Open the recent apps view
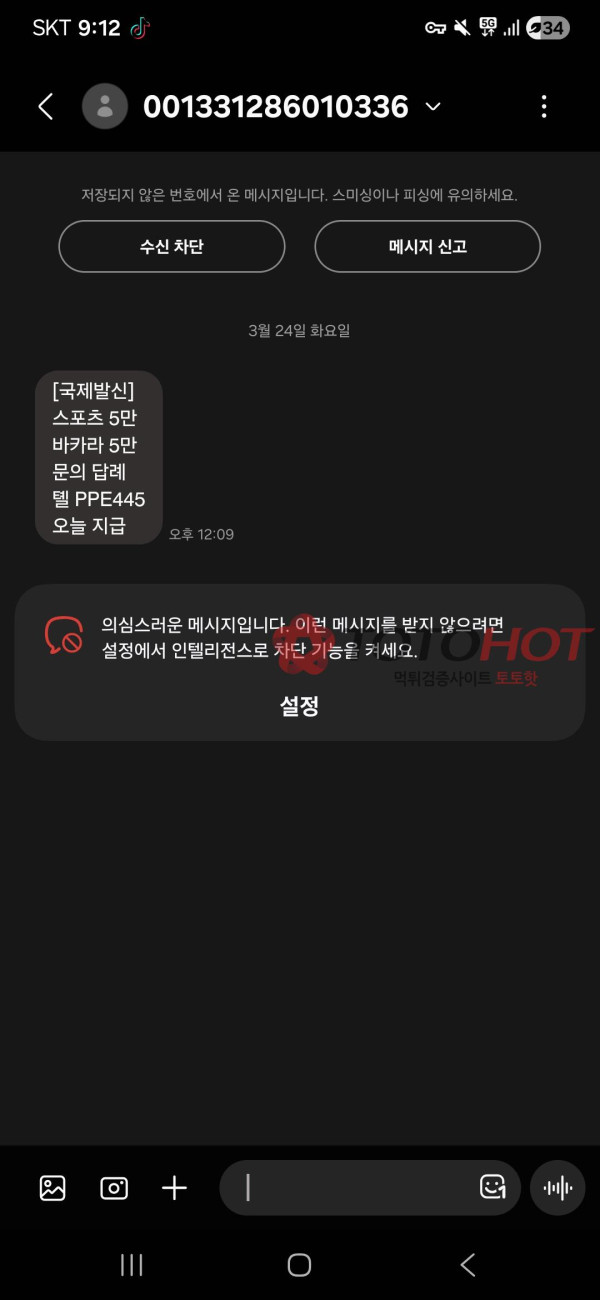Image resolution: width=600 pixels, height=1300 pixels. tap(131, 1265)
